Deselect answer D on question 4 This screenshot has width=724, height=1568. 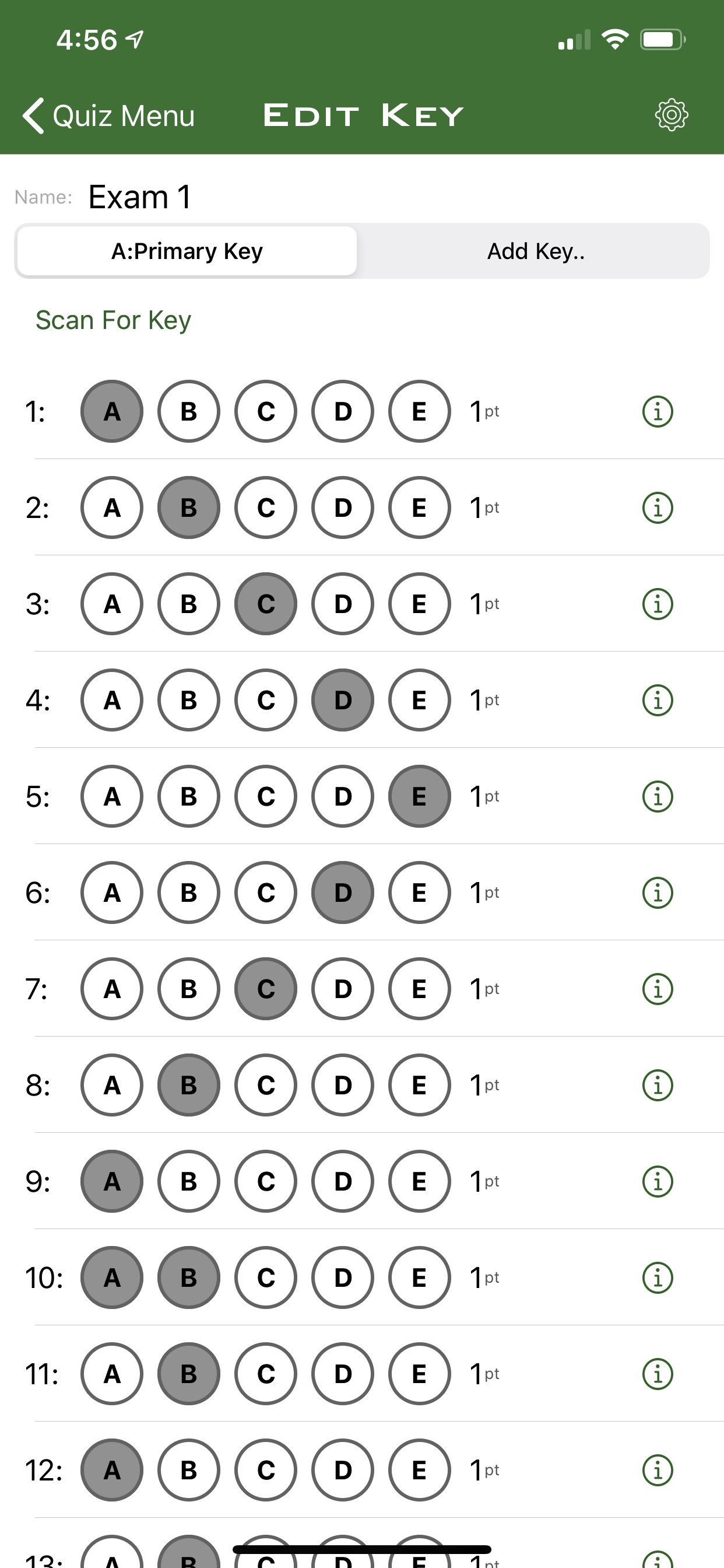click(x=343, y=700)
